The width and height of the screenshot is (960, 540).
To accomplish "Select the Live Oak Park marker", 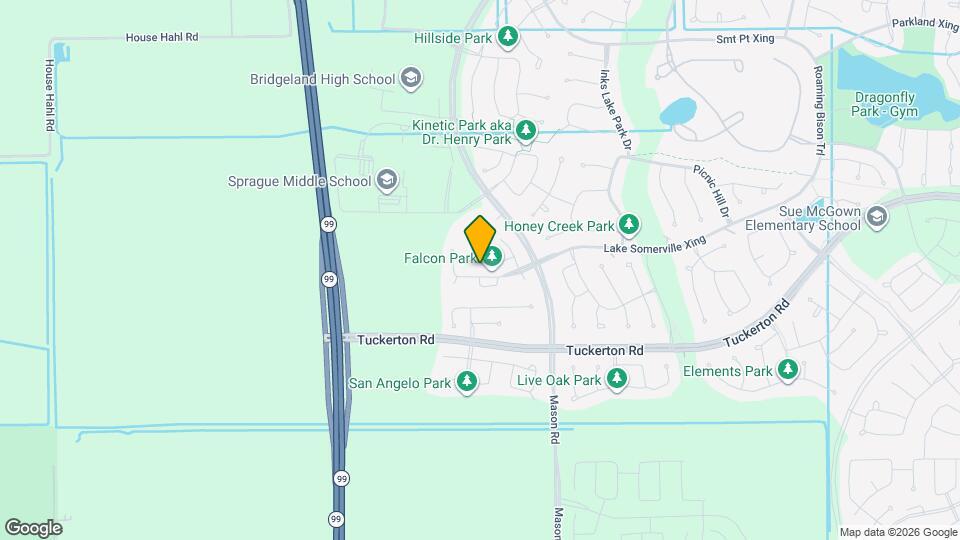I will click(x=617, y=379).
